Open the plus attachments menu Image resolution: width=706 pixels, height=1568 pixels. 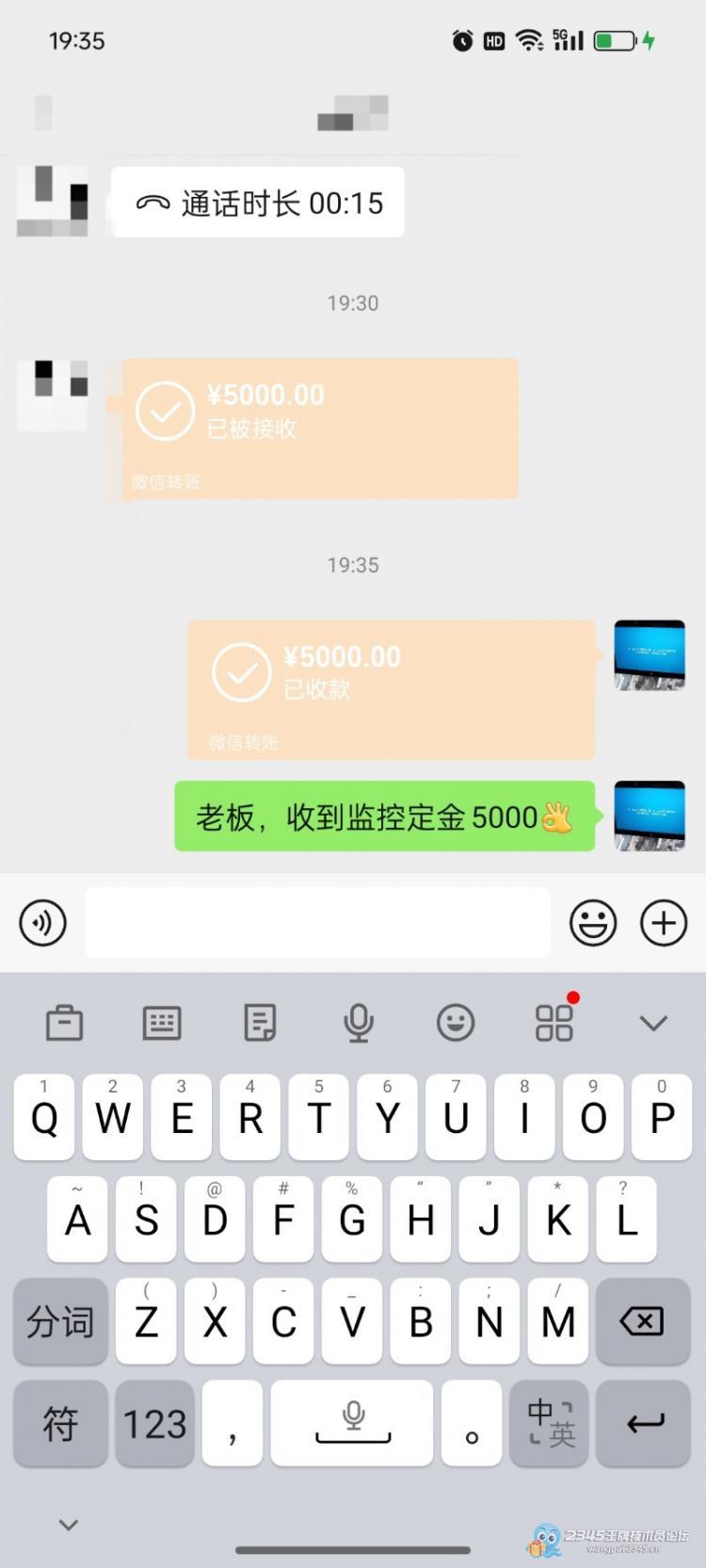point(664,923)
